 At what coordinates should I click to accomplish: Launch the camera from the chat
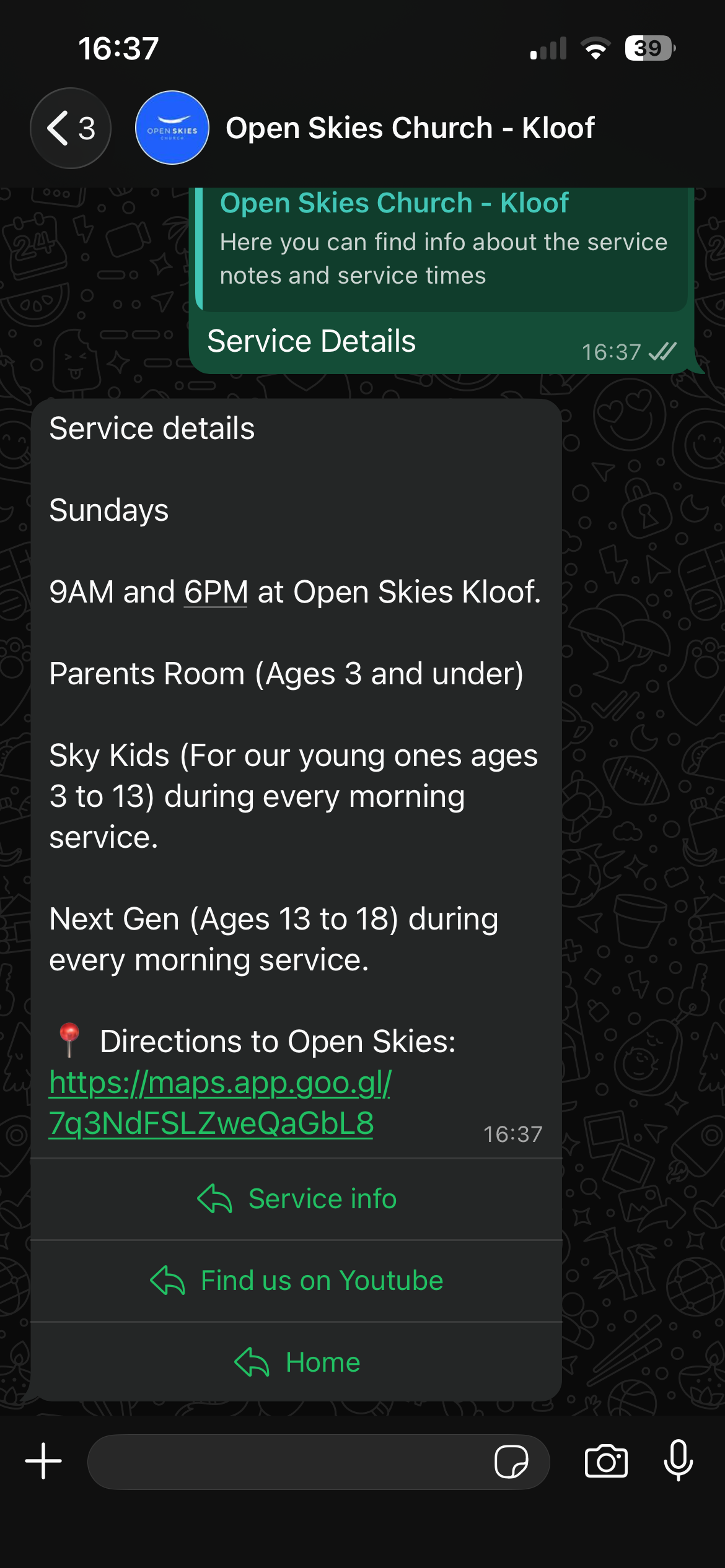pyautogui.click(x=606, y=1461)
